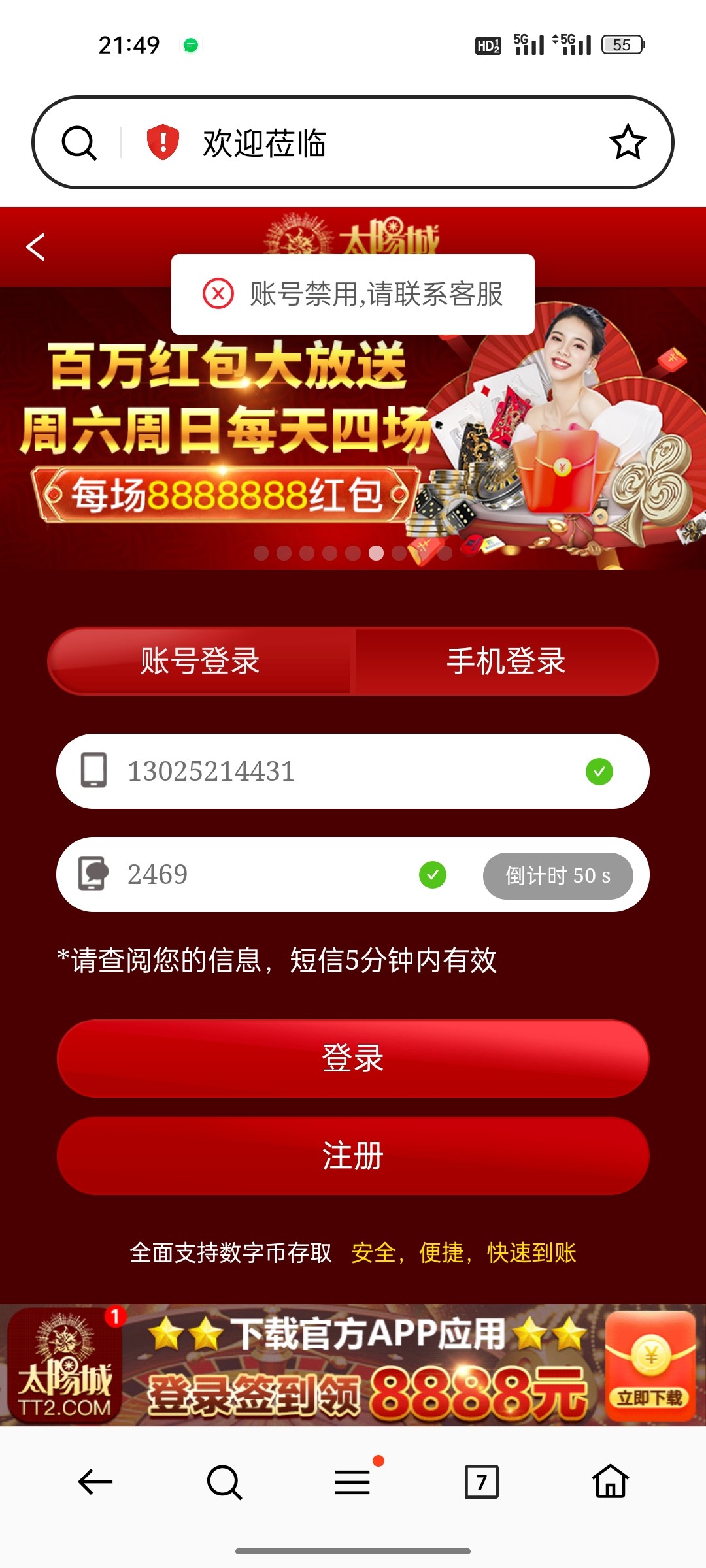The height and width of the screenshot is (1568, 706).
Task: Focus the SMS verification code field
Action: (x=261, y=875)
